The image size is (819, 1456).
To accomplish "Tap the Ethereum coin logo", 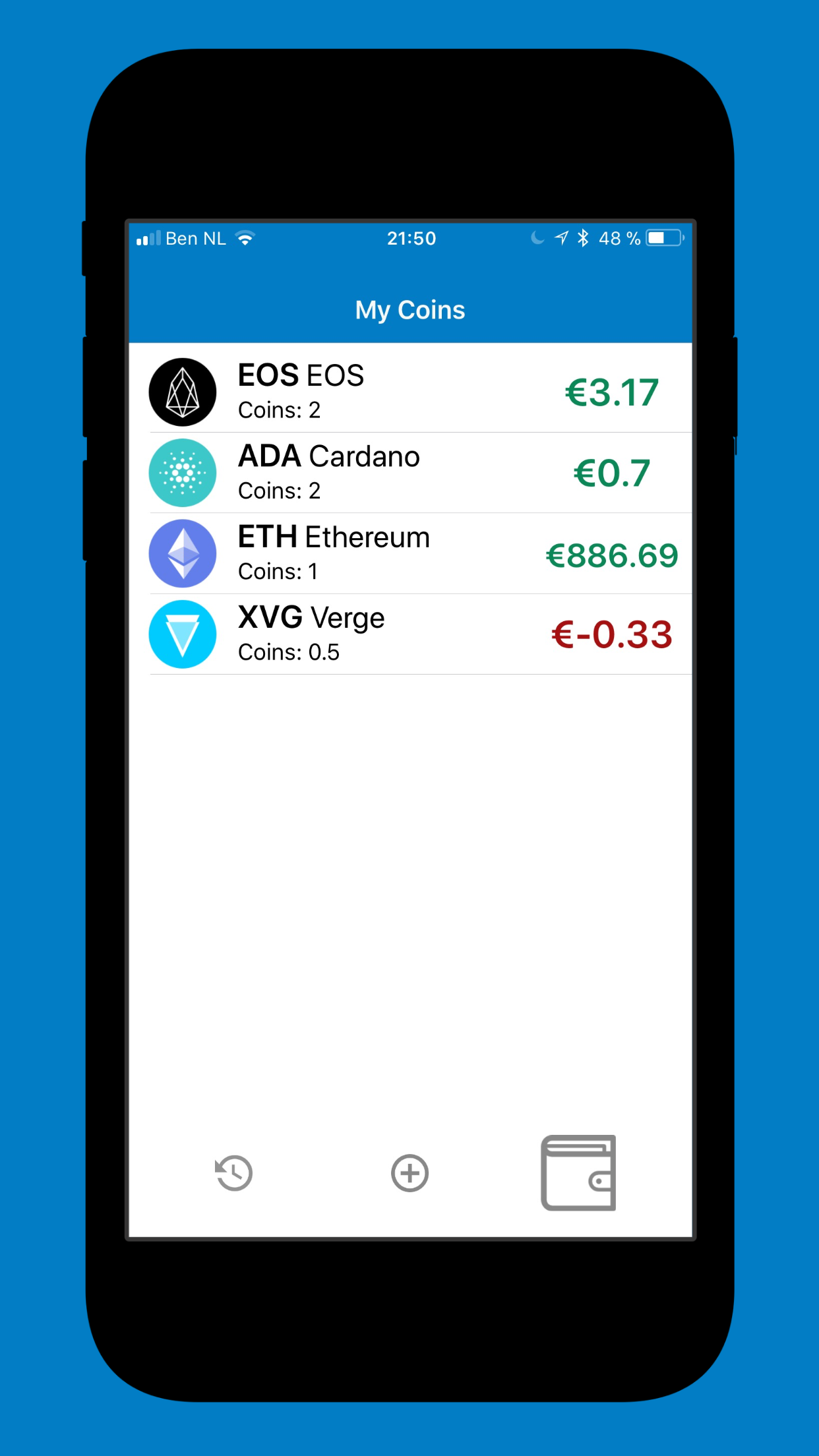I will pyautogui.click(x=183, y=553).
